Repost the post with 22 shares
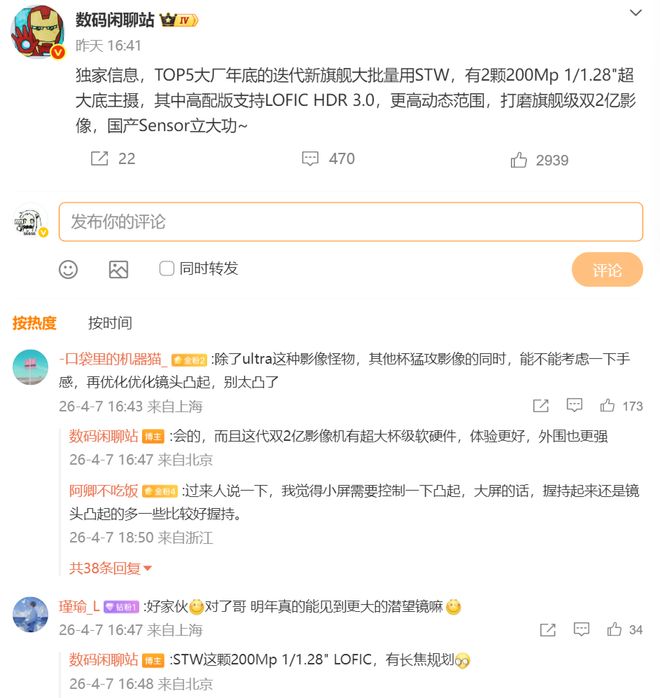 coord(100,159)
